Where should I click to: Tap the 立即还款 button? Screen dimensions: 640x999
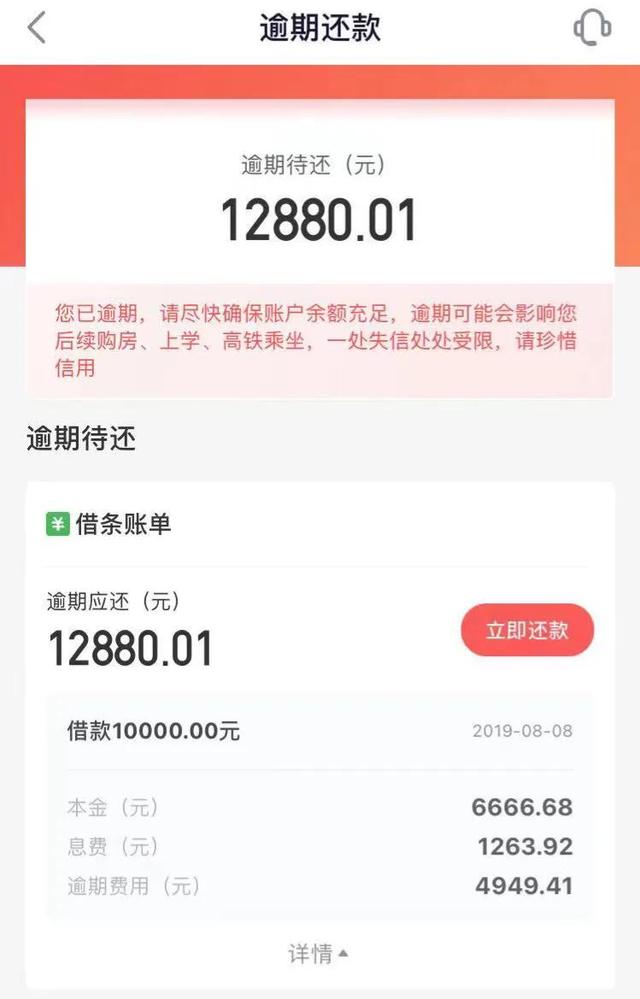click(x=527, y=631)
